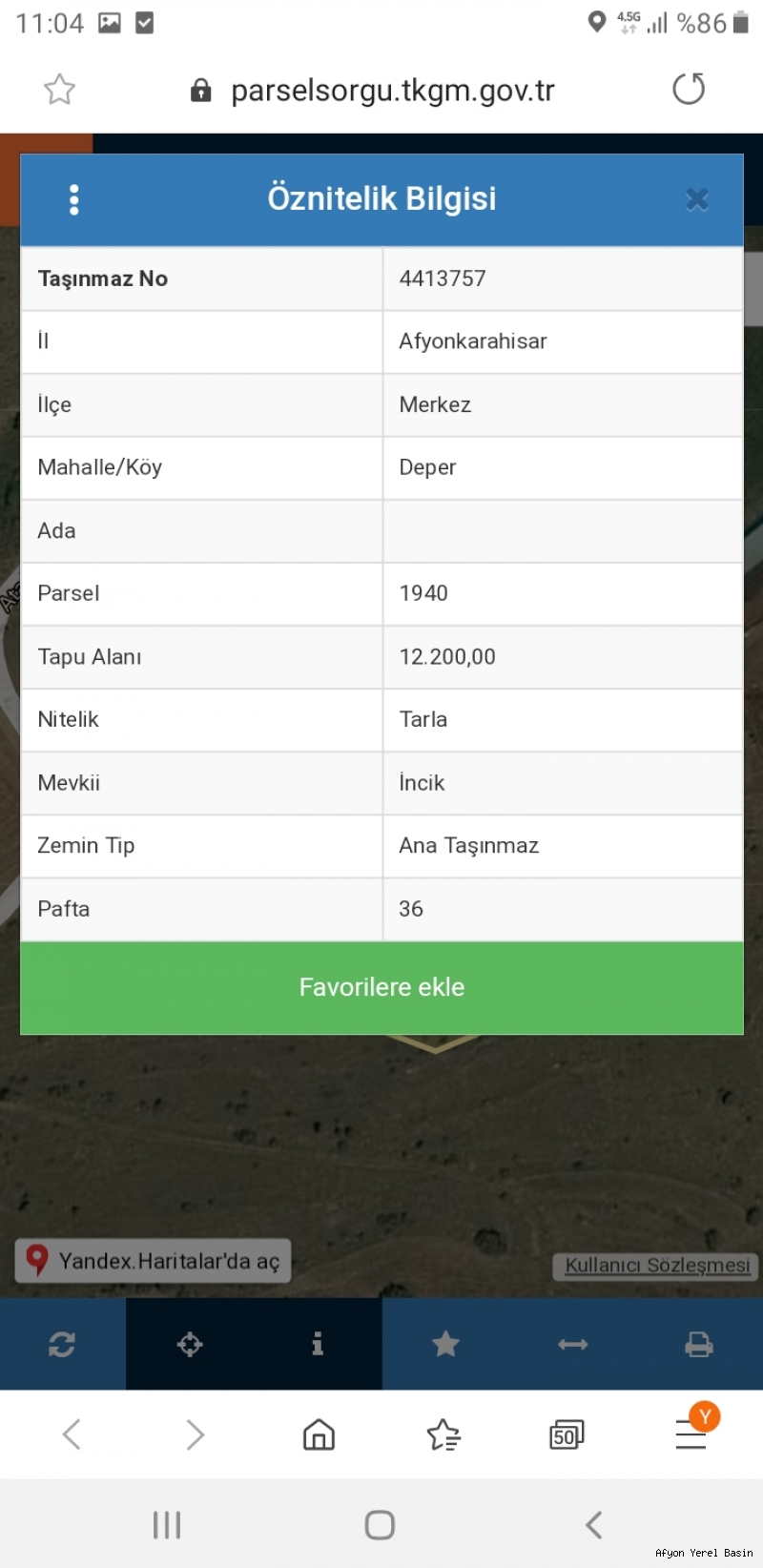Tap the refresh arrows toolbar icon
This screenshot has width=763, height=1568.
pyautogui.click(x=62, y=1344)
